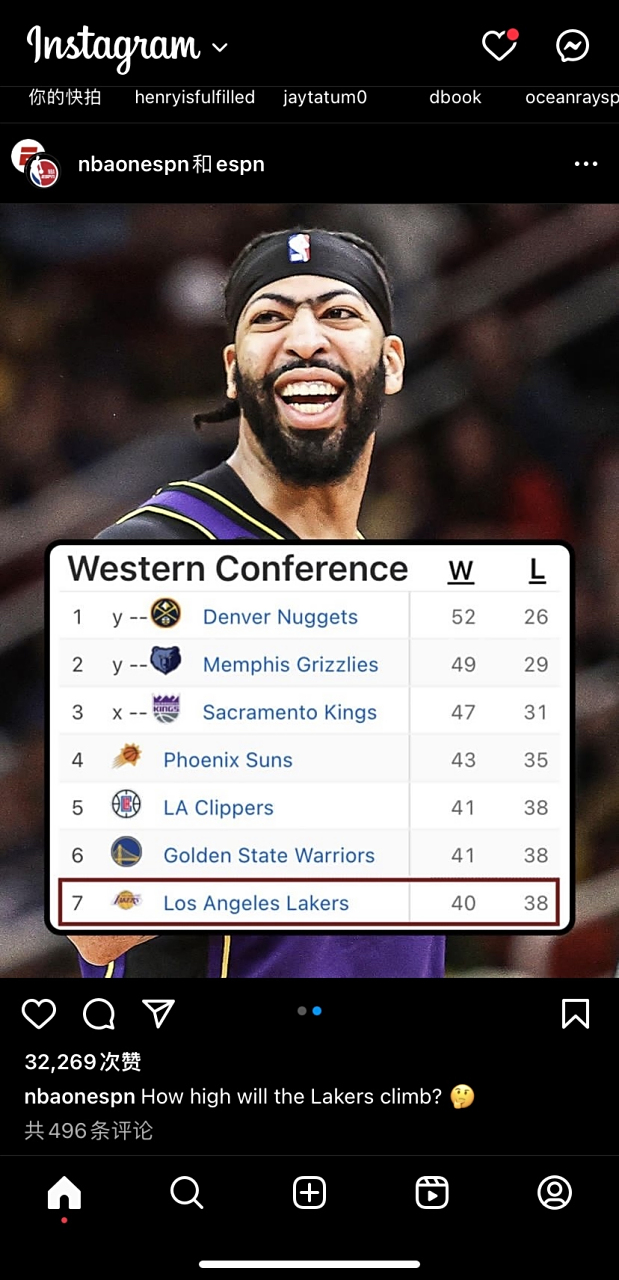This screenshot has height=1280, width=619.
Task: Open Messenger direct messages
Action: pos(572,46)
